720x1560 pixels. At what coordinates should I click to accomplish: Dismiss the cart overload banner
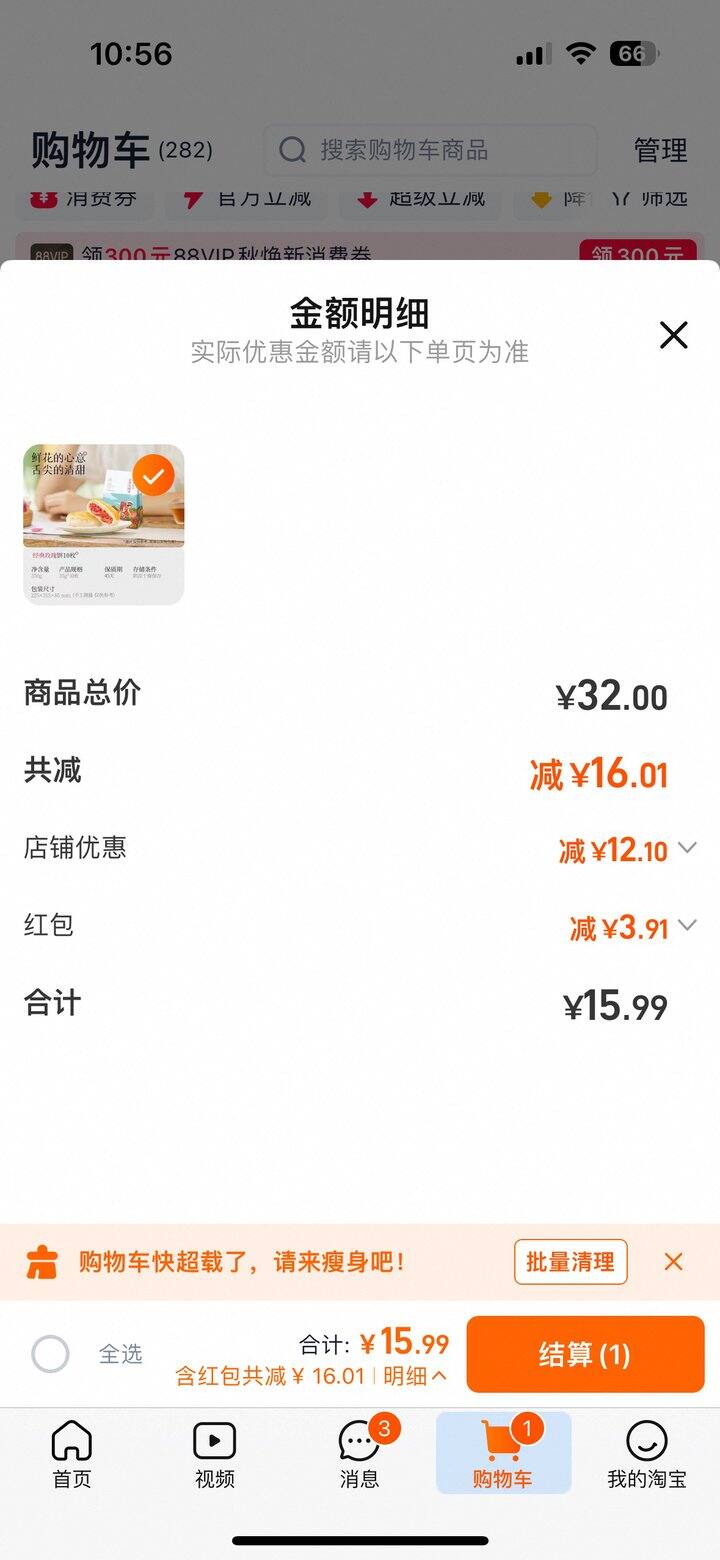[x=674, y=1262]
